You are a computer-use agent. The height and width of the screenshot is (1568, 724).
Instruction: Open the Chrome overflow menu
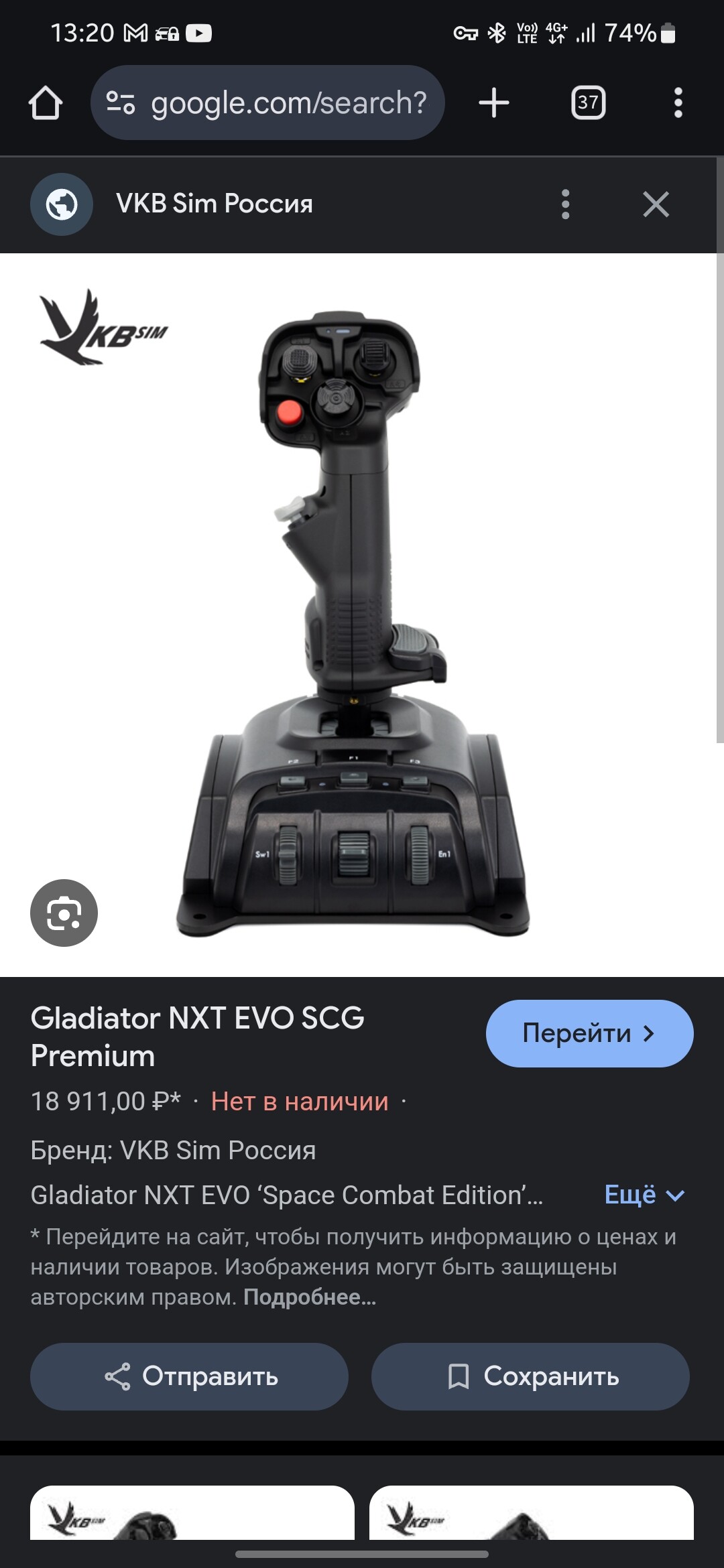pos(678,103)
